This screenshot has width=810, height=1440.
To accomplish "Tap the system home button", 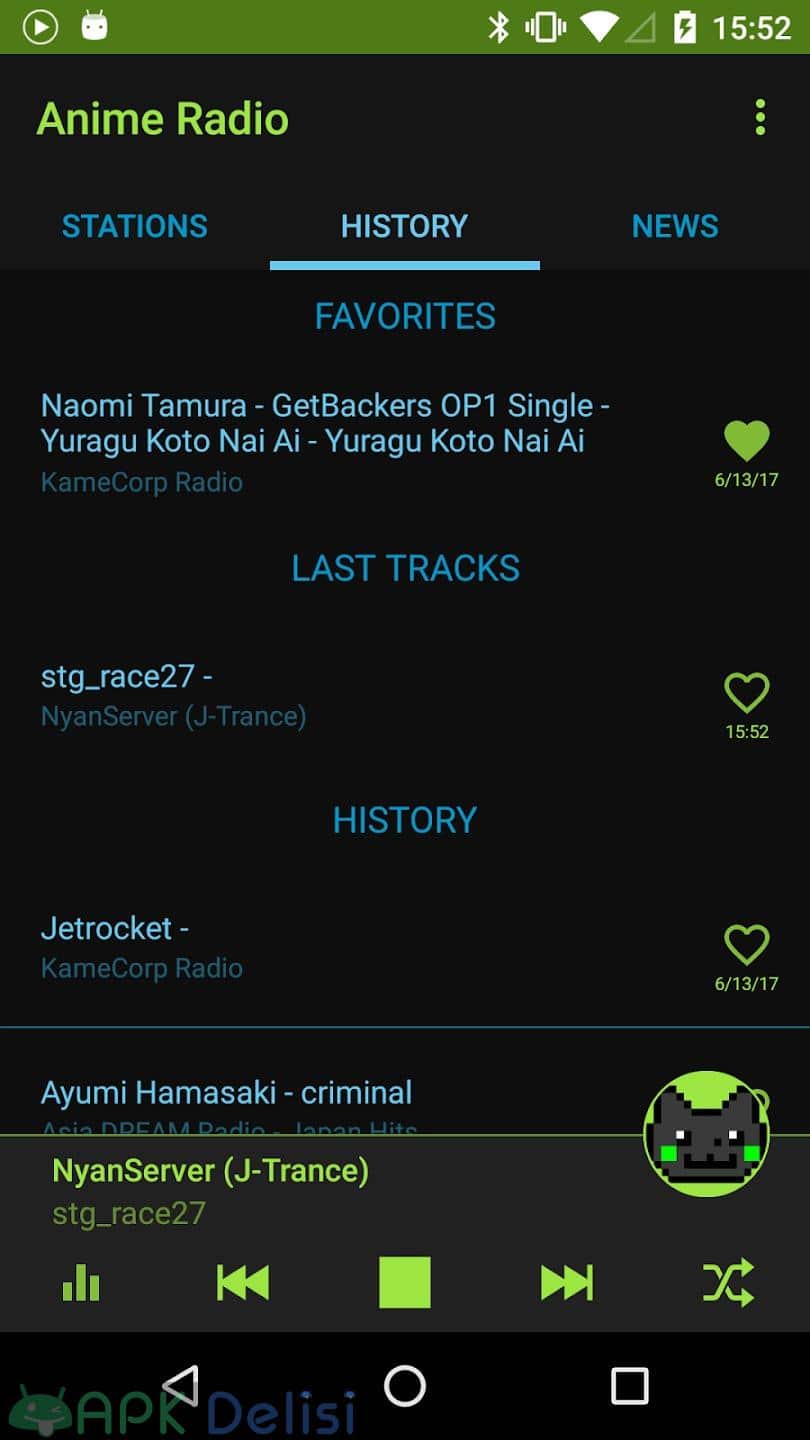I will click(405, 1386).
